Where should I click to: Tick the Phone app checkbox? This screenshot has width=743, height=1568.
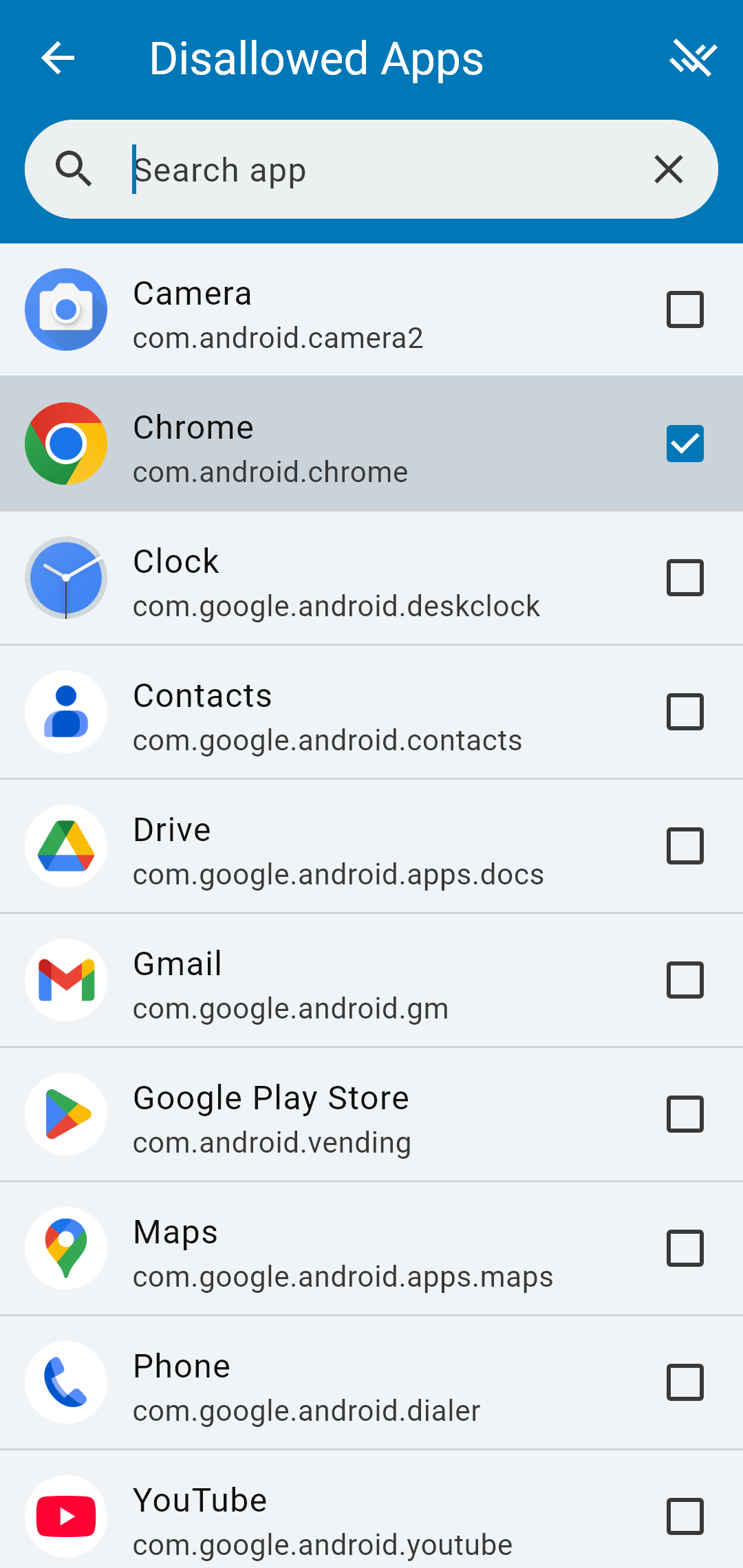685,1382
